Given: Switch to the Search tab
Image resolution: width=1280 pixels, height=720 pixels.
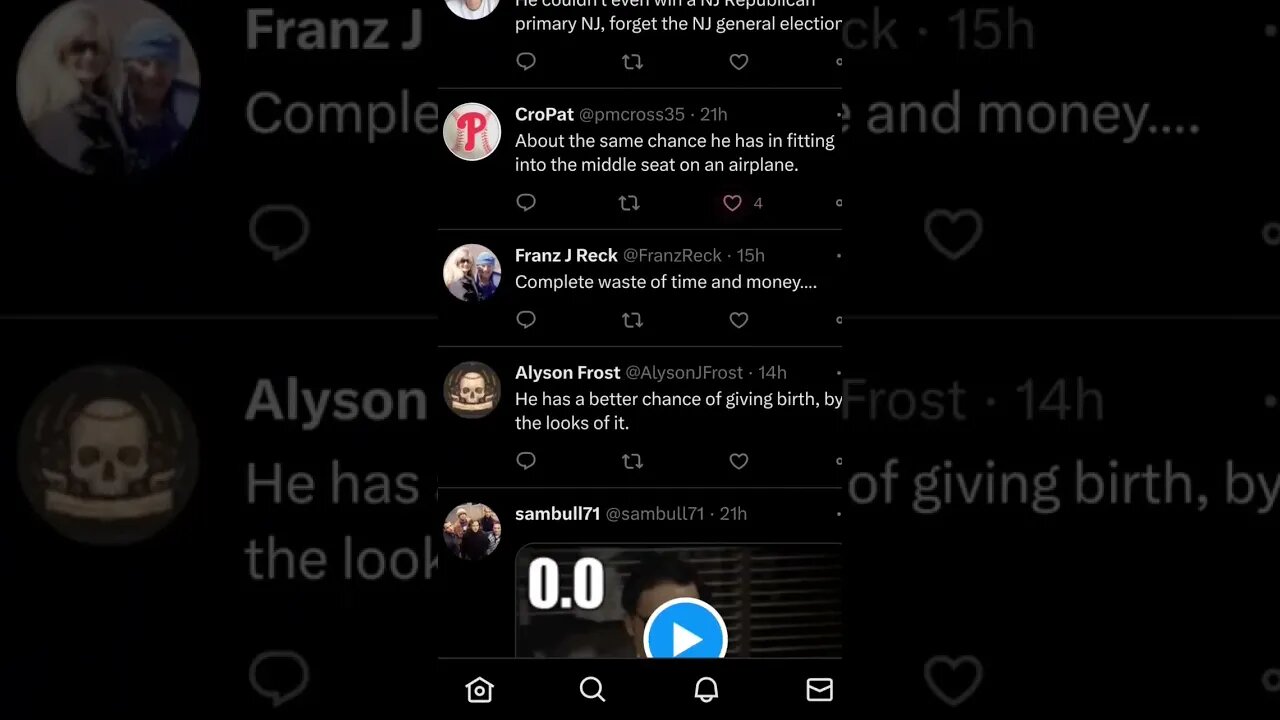Looking at the screenshot, I should [592, 690].
